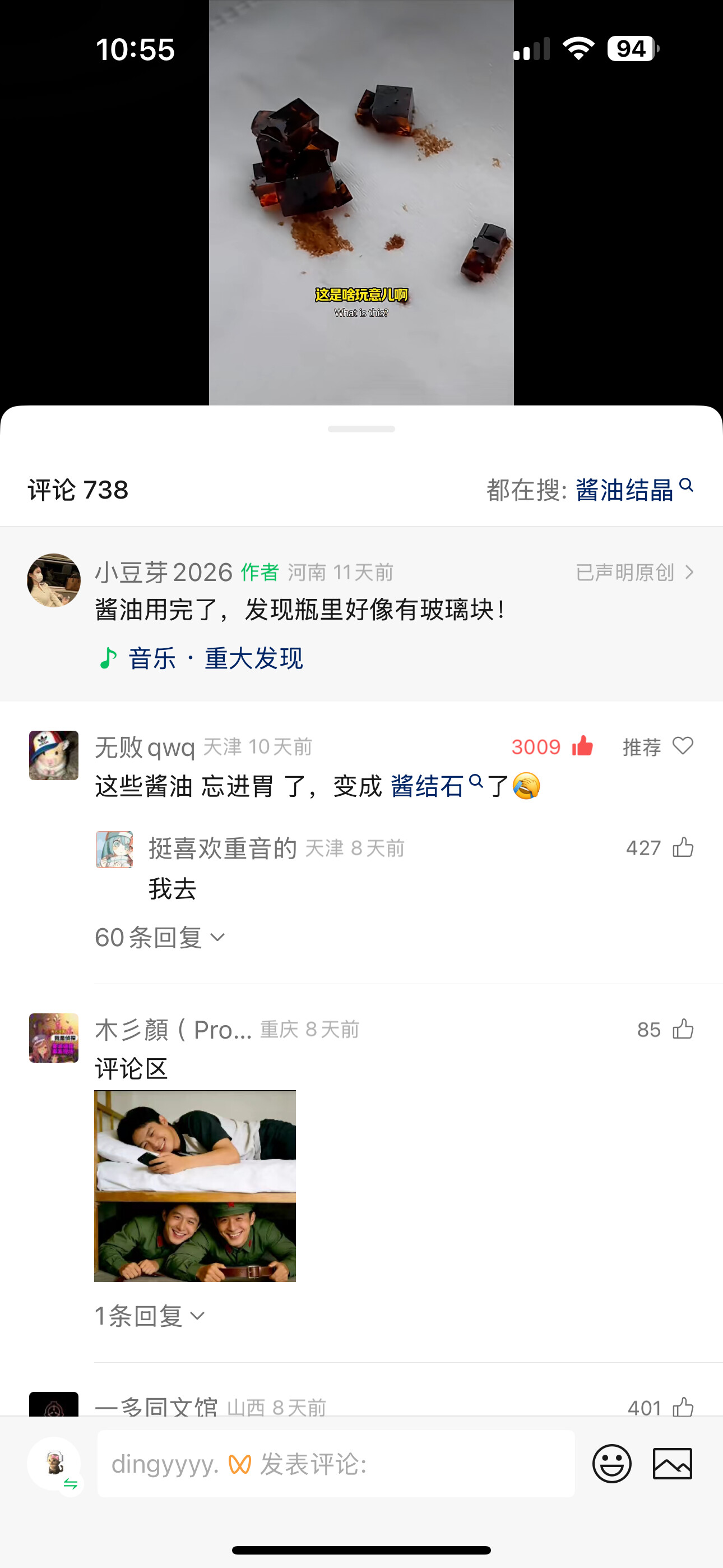Screen dimensions: 723x1568
Task: Open the emoji picker
Action: point(611,1464)
